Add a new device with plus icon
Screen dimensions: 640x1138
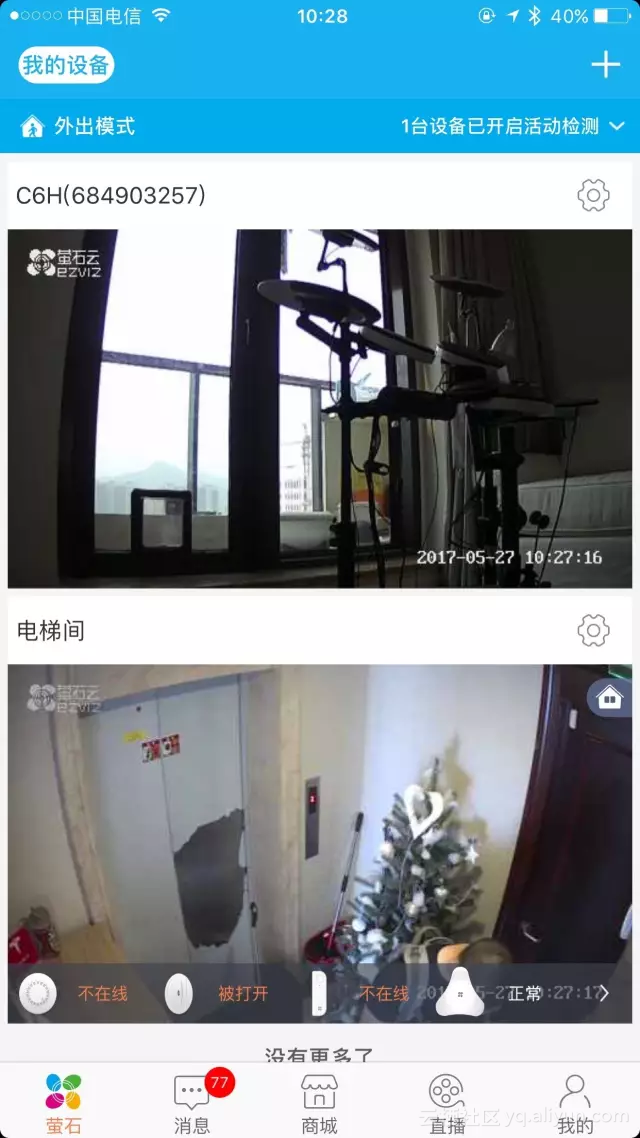pos(605,65)
